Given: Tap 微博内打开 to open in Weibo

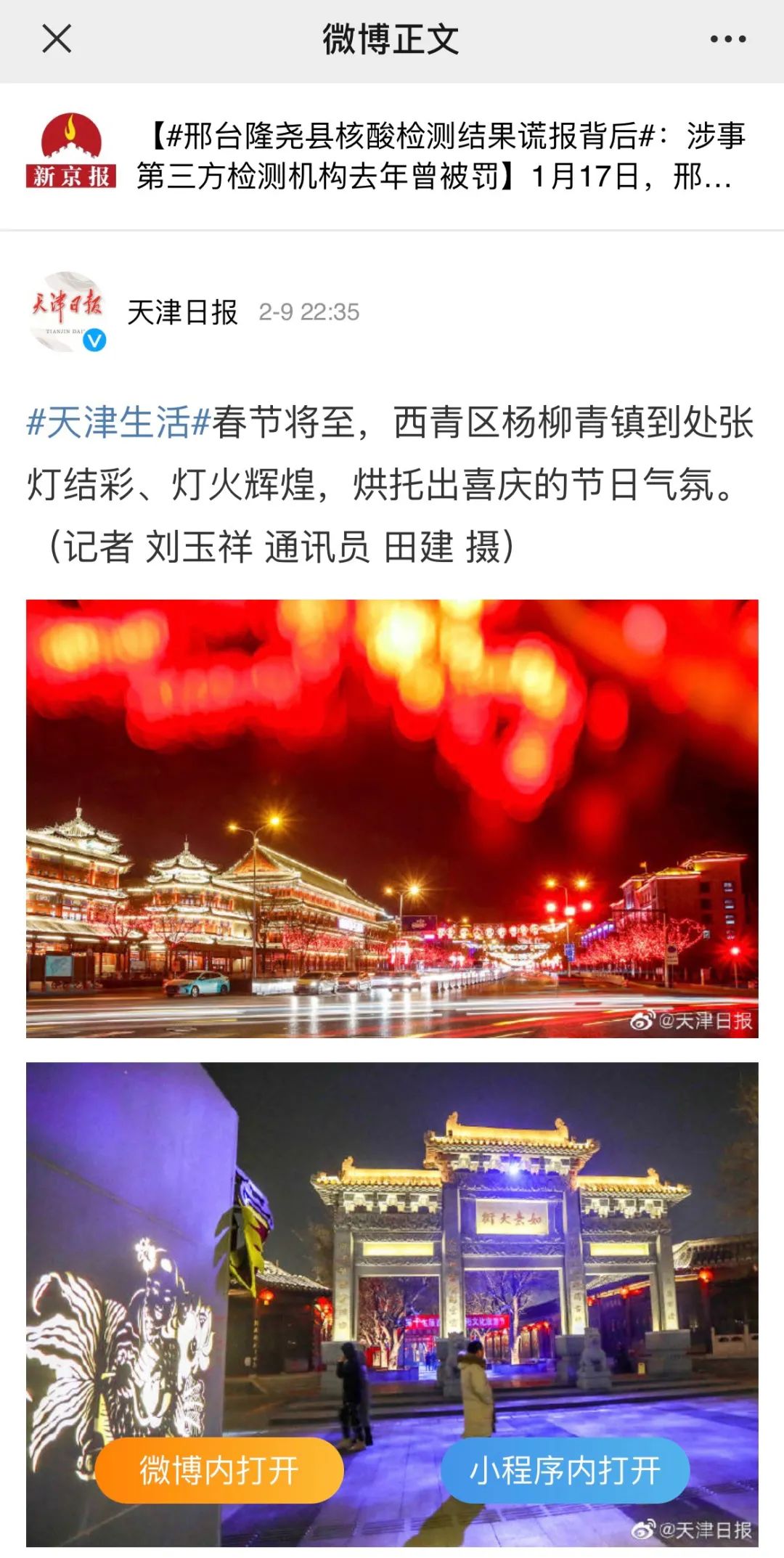Looking at the screenshot, I should tap(219, 1470).
